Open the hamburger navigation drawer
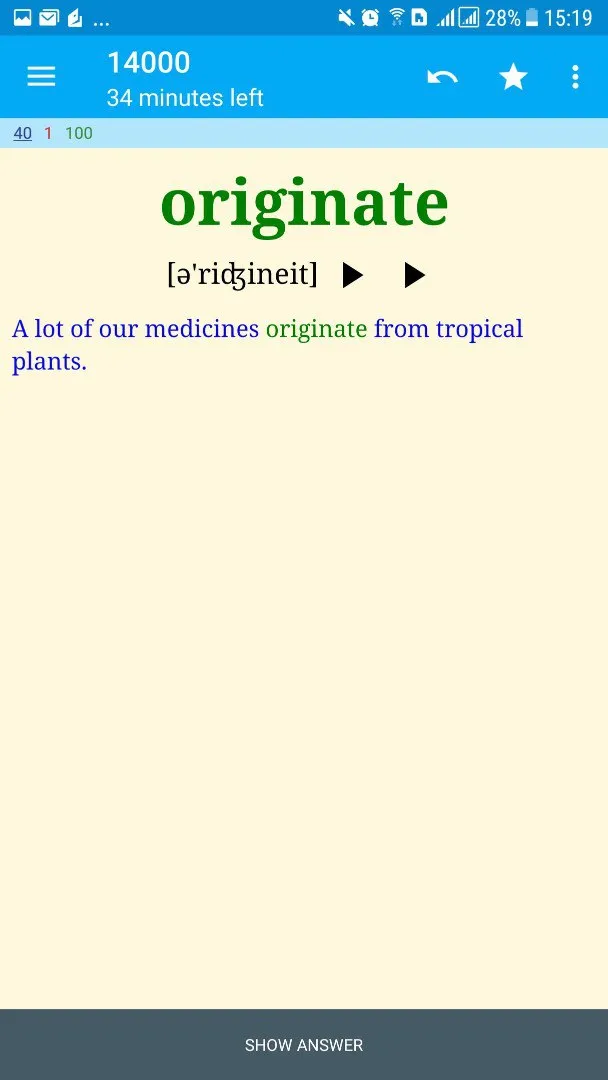The height and width of the screenshot is (1080, 608). coord(41,76)
